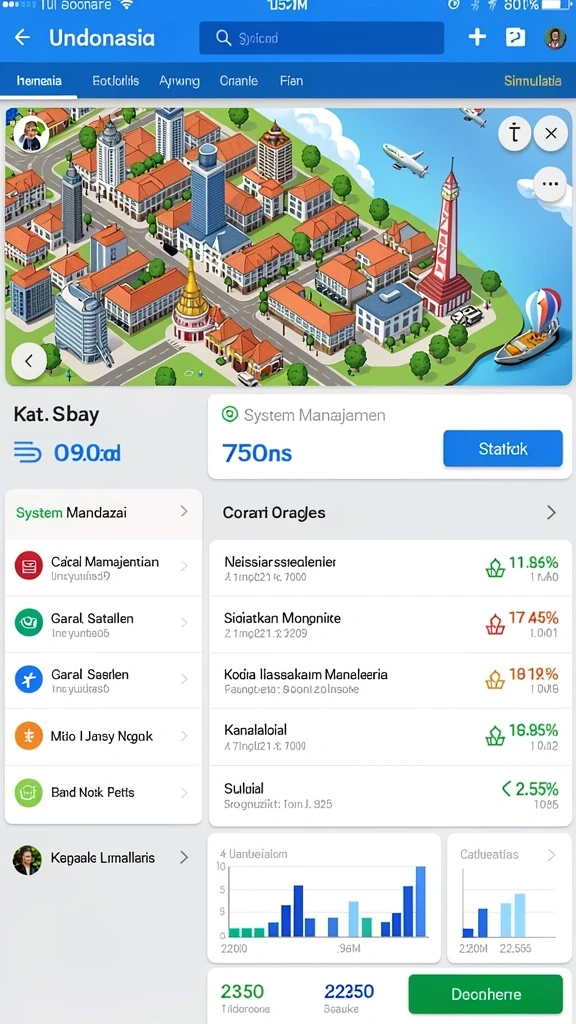
Task: Open the Sioiatkan Mongnite entry
Action: pos(390,624)
